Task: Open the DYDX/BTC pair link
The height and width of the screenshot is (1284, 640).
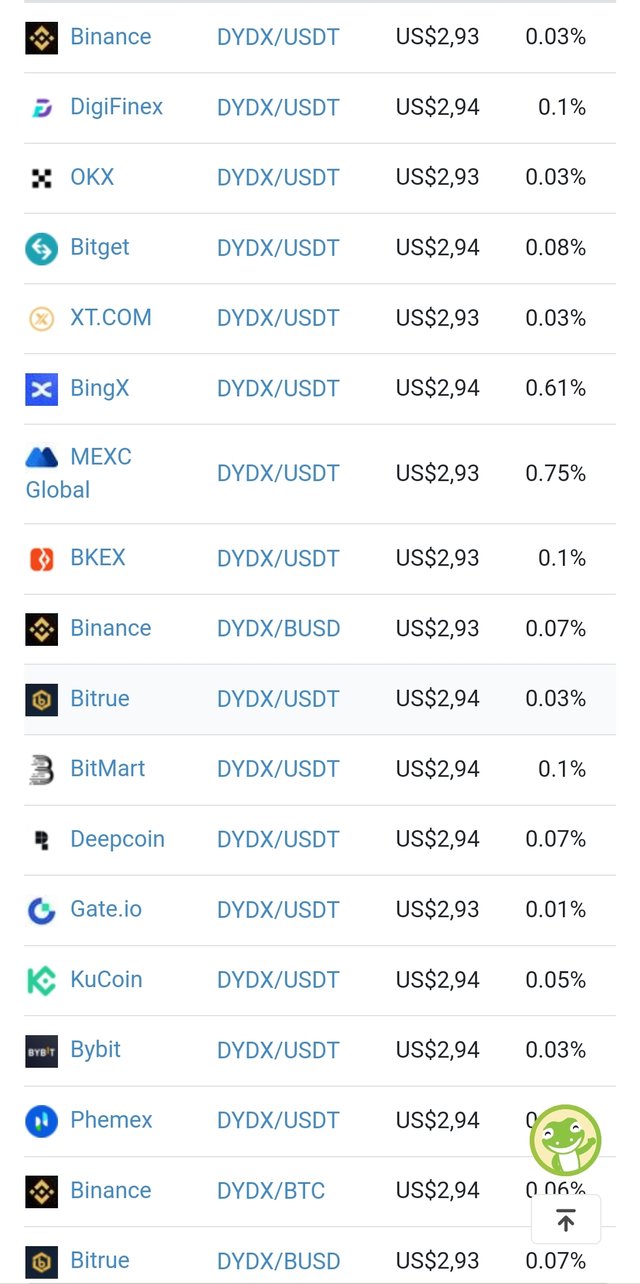Action: (x=271, y=1191)
